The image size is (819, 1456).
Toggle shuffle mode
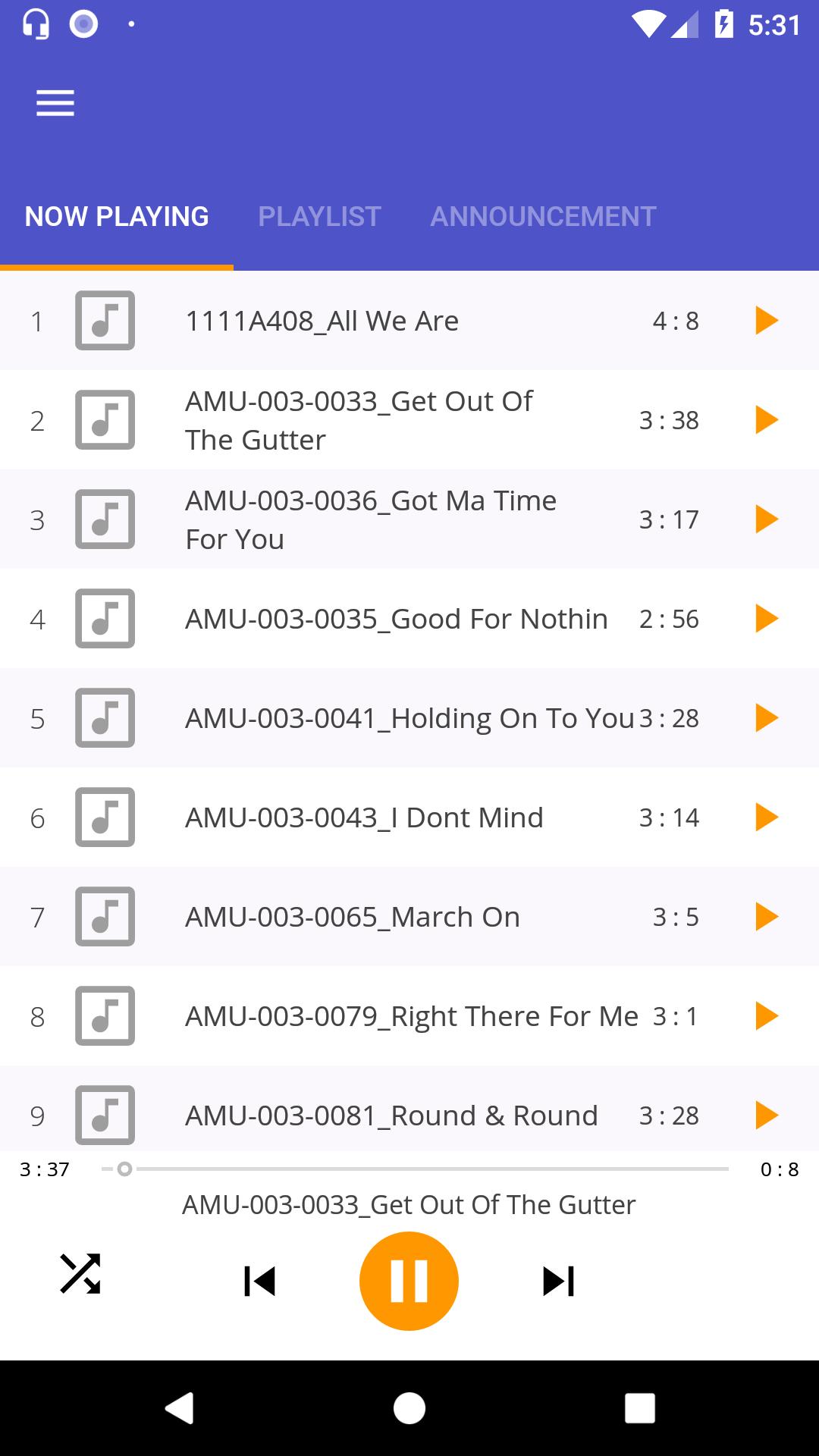tap(80, 1274)
